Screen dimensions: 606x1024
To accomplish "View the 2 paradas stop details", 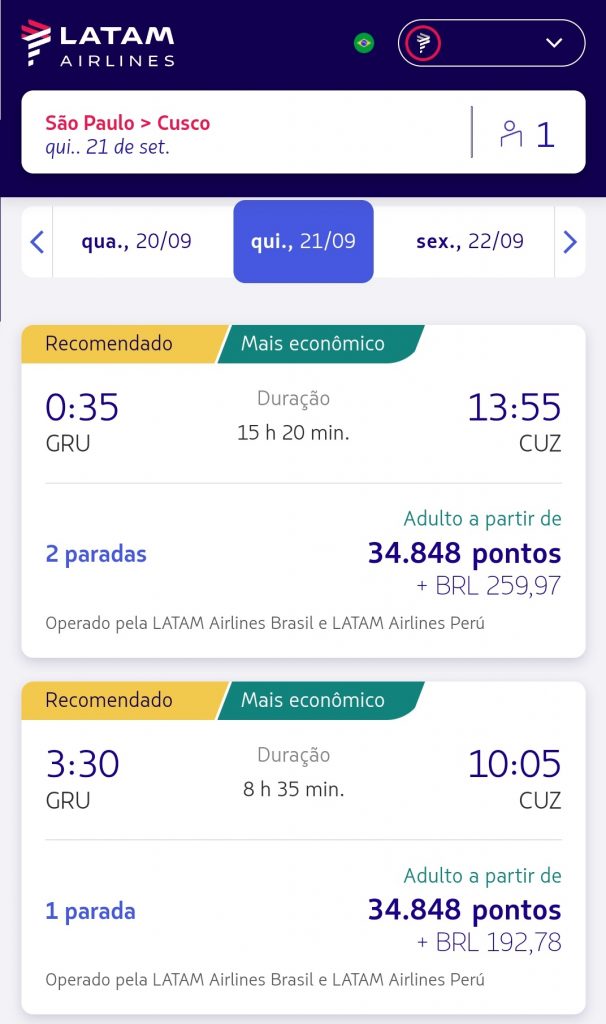I will click(x=96, y=554).
